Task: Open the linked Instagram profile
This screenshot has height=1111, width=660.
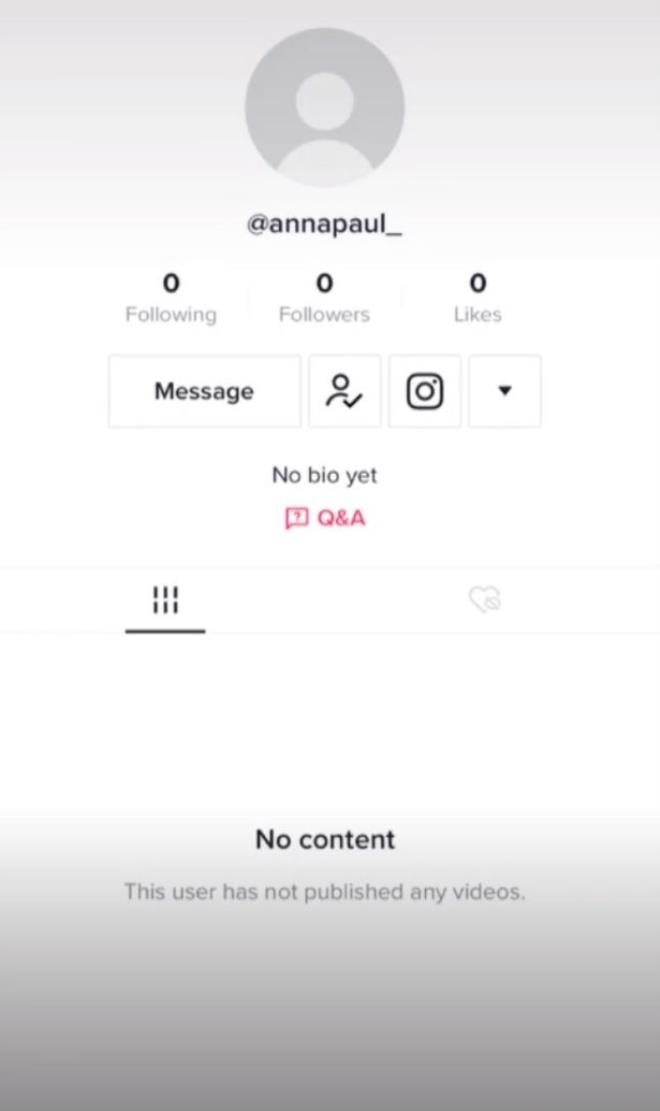Action: point(425,391)
